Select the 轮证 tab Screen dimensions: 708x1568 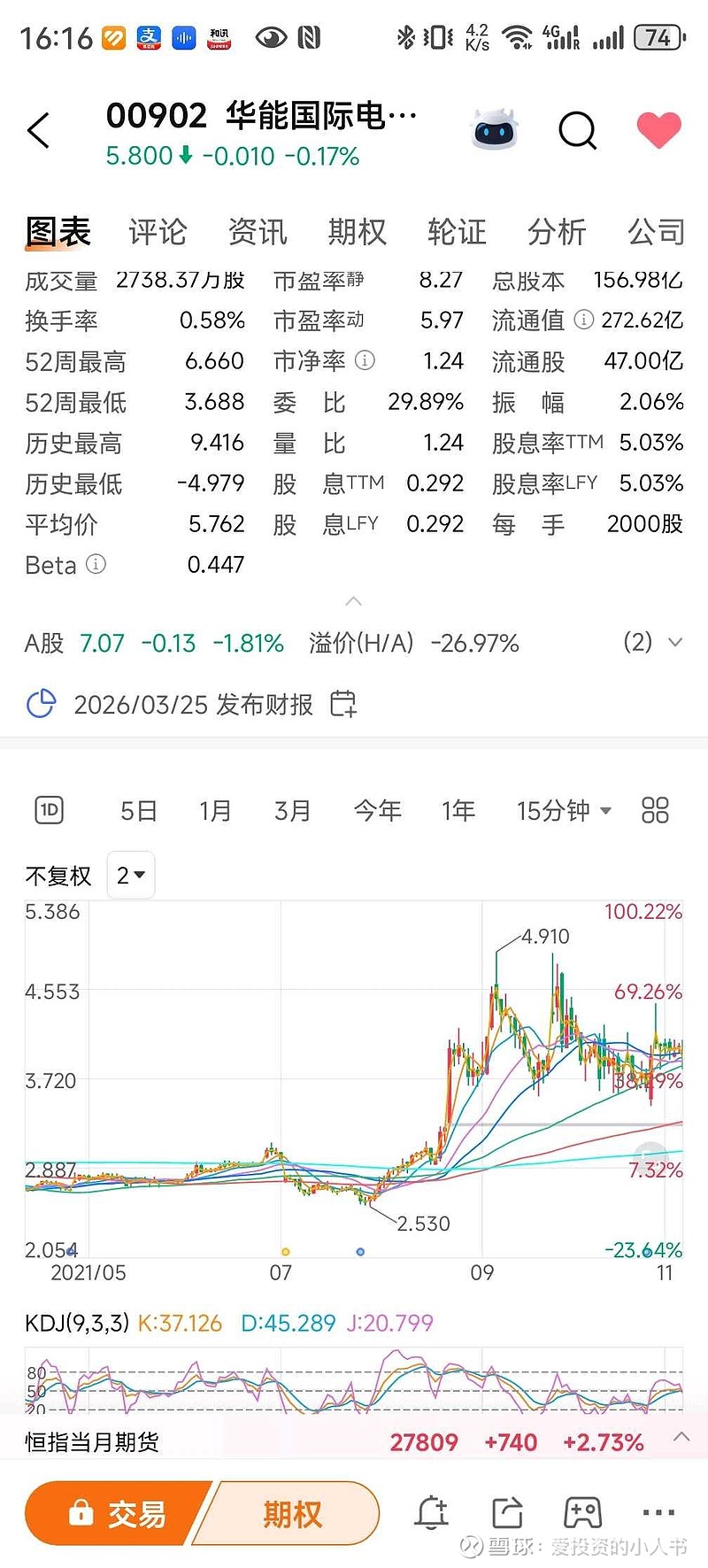click(x=457, y=232)
